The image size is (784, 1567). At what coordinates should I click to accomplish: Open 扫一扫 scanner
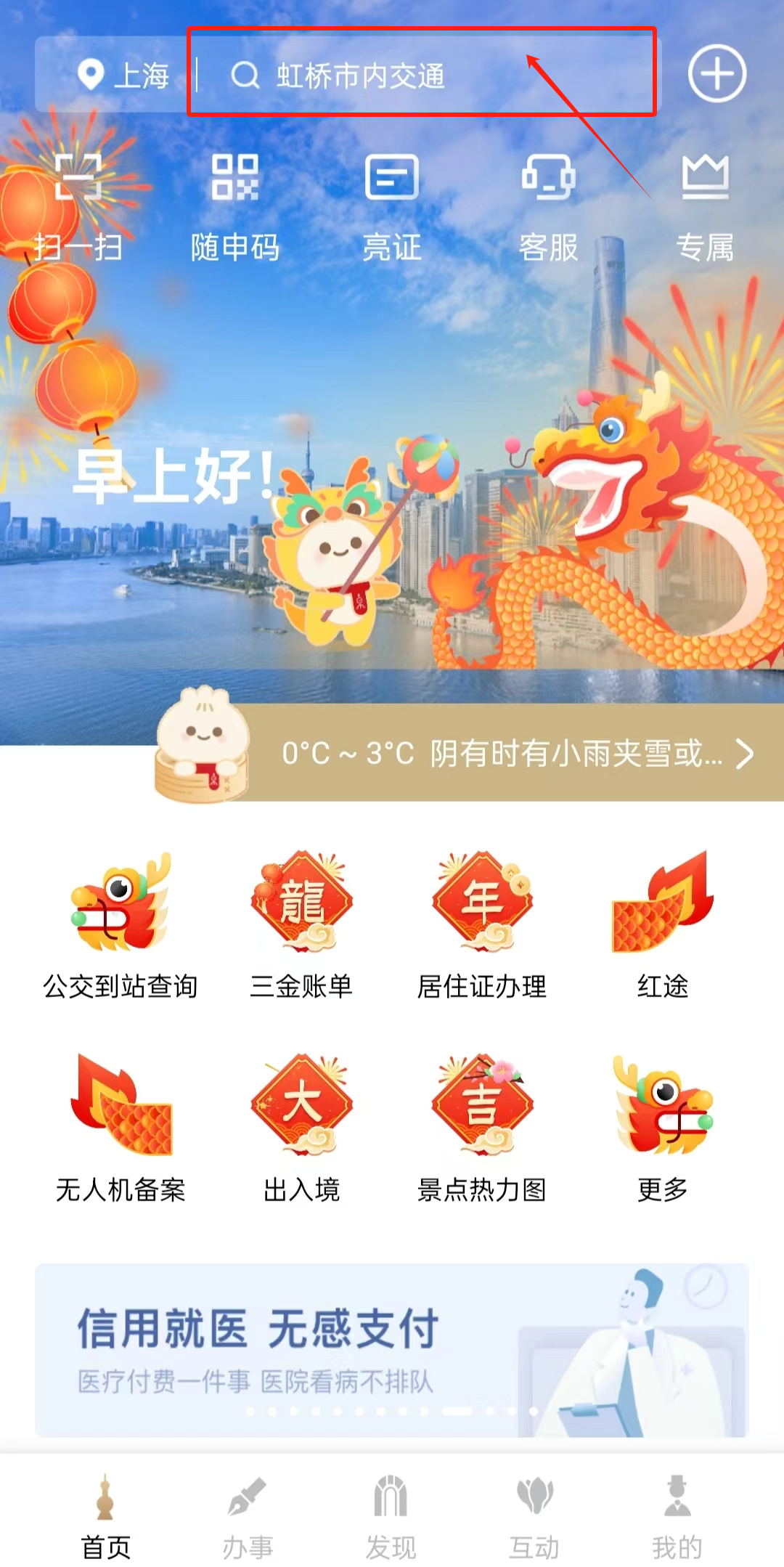[x=78, y=206]
